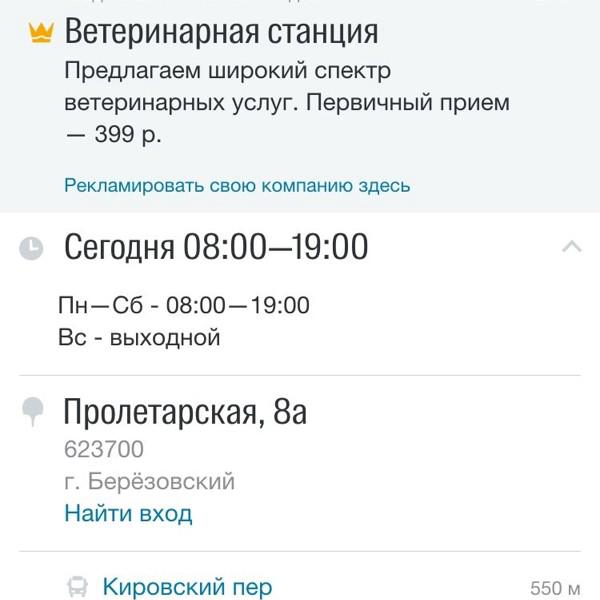Tap the Рекламировать свою компанию здесь link
This screenshot has height=600, width=600.
[x=237, y=186]
